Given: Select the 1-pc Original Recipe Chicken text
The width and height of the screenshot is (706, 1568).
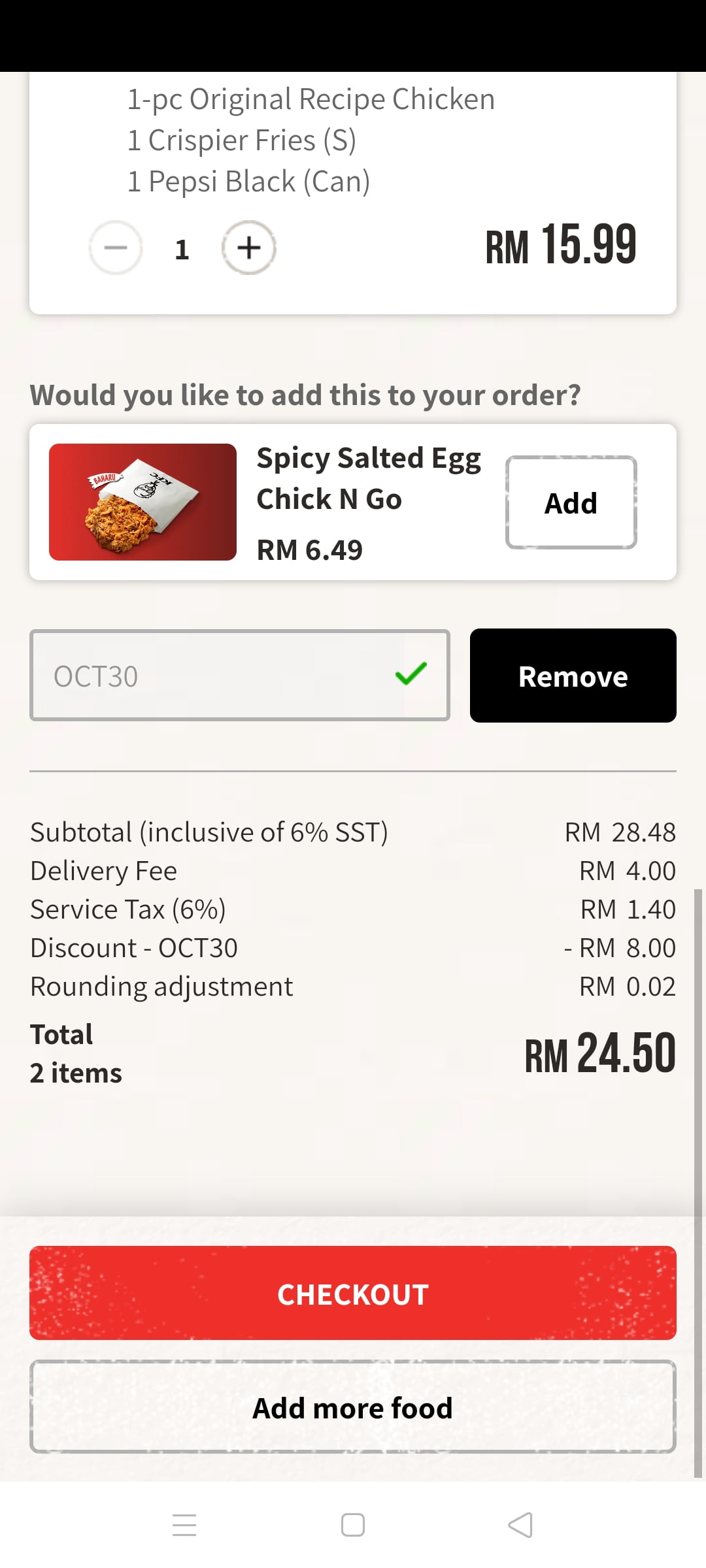Looking at the screenshot, I should click(311, 99).
